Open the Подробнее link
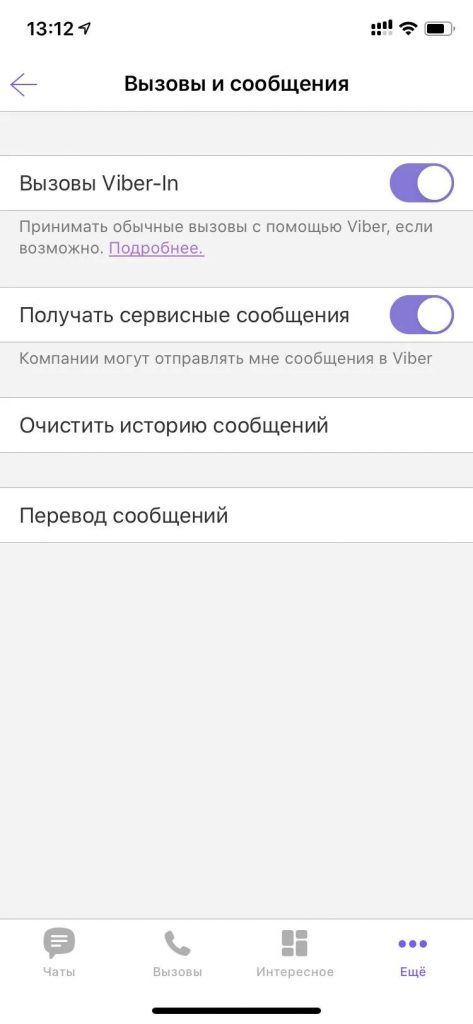Viewport: 473px width, 1024px height. pos(156,249)
